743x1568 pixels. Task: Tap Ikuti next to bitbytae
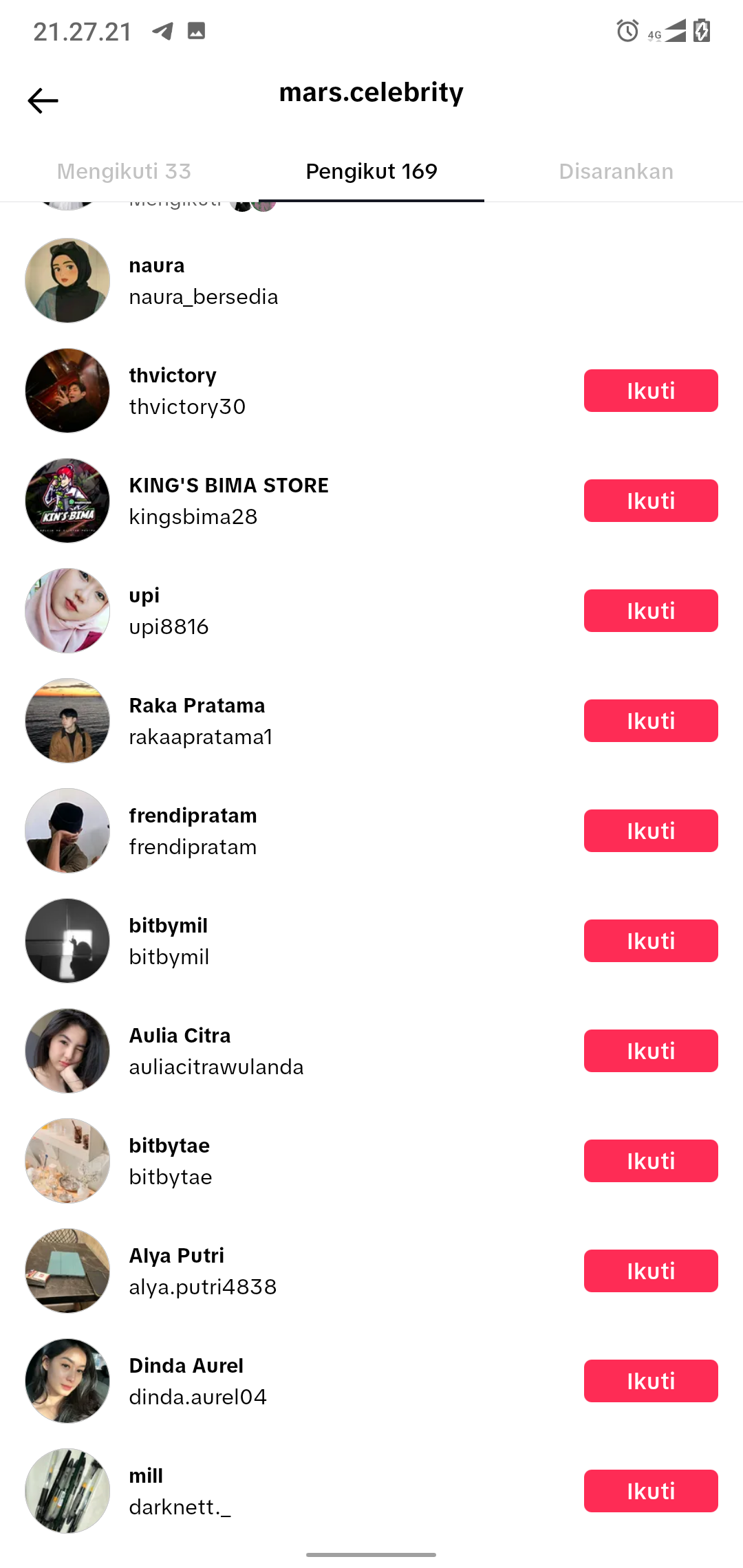[650, 1161]
